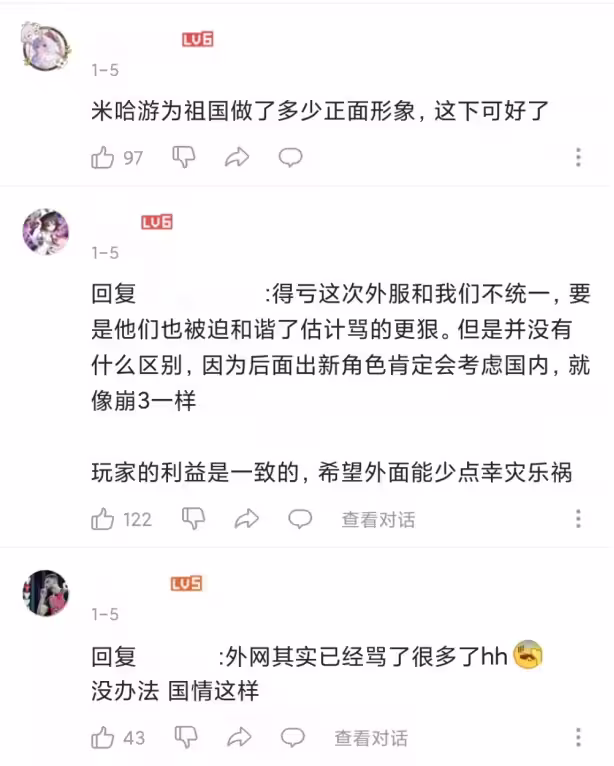This screenshot has height=766, width=614.
Task: Open avatar of the 崩3 comment author
Action: (46, 232)
